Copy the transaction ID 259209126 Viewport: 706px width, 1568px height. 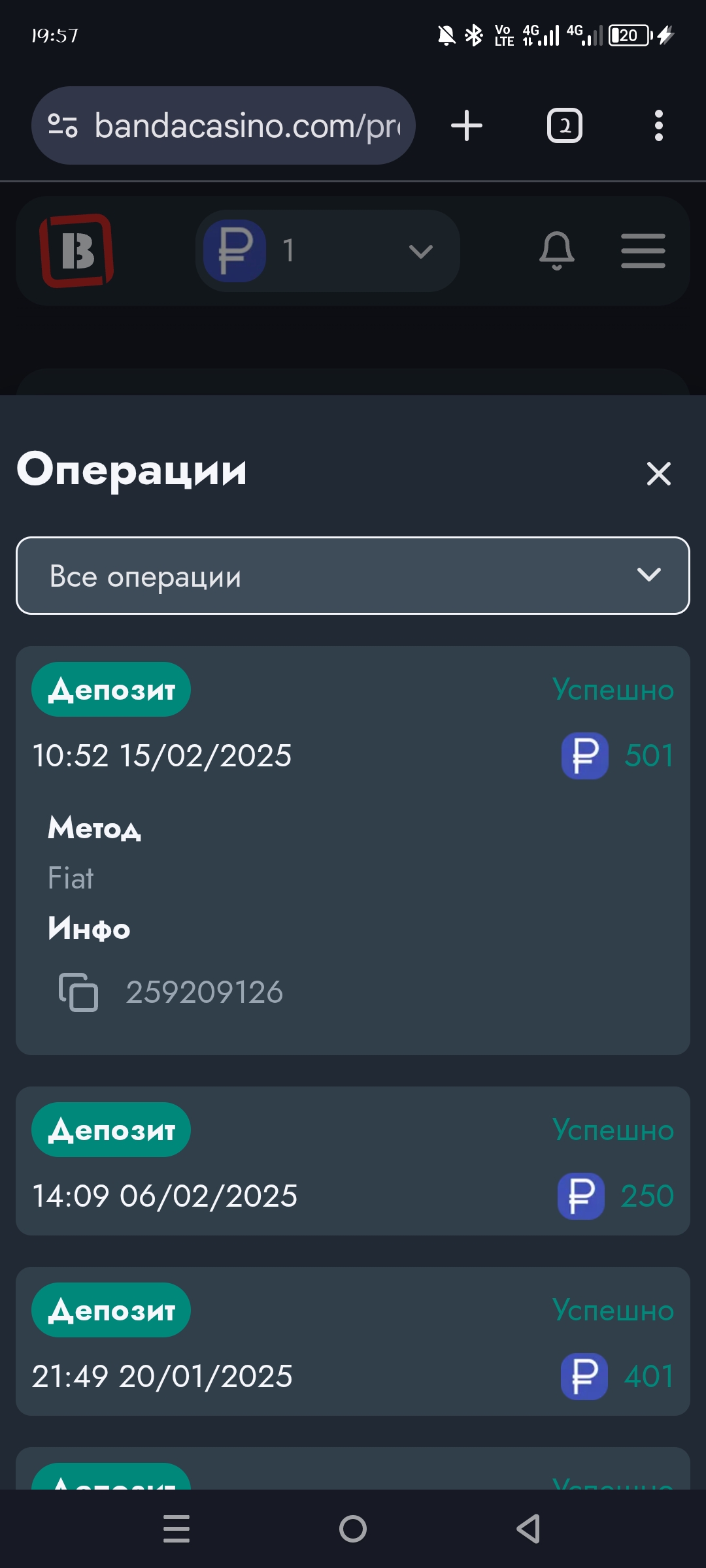(x=78, y=992)
